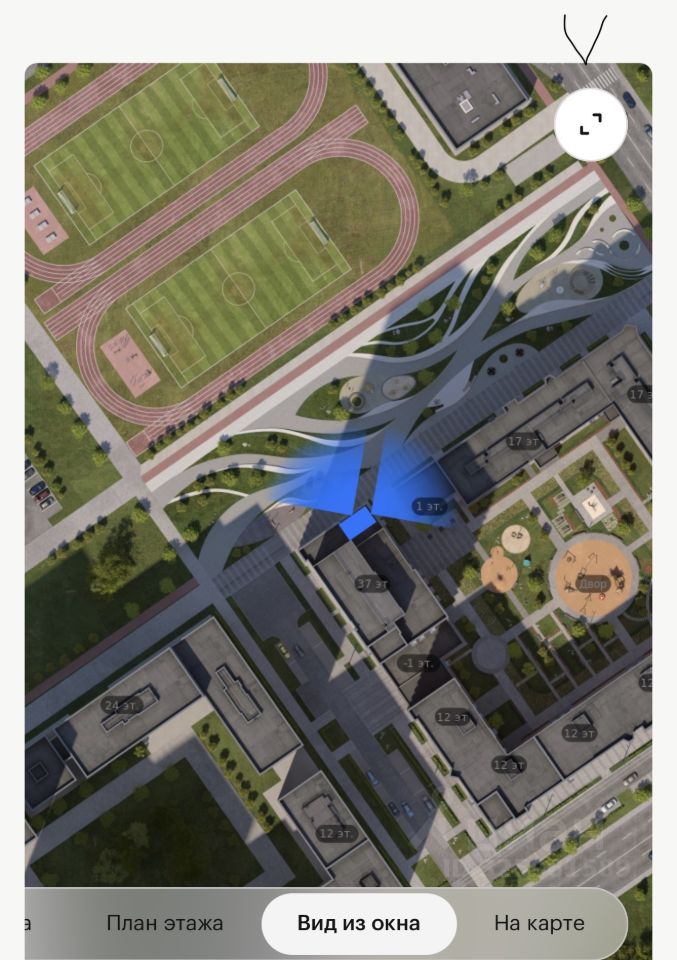
Task: Open the На карте tab
Action: [x=539, y=923]
